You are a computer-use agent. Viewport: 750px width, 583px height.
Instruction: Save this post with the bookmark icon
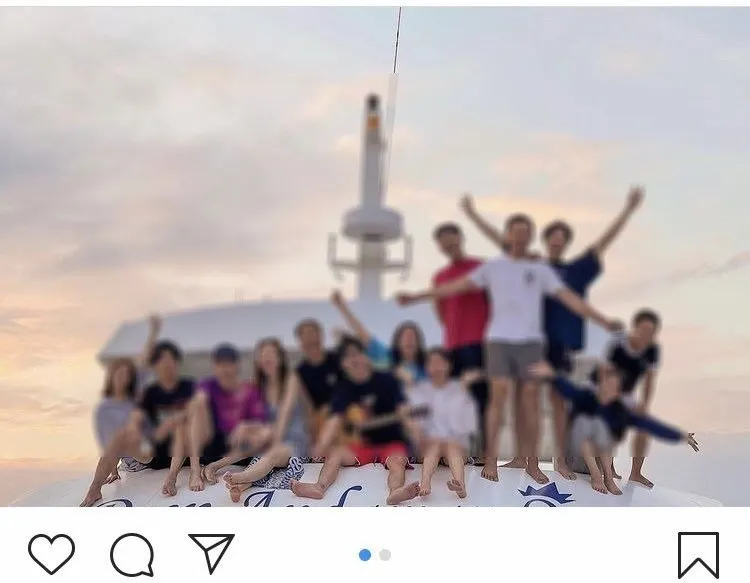pos(698,554)
